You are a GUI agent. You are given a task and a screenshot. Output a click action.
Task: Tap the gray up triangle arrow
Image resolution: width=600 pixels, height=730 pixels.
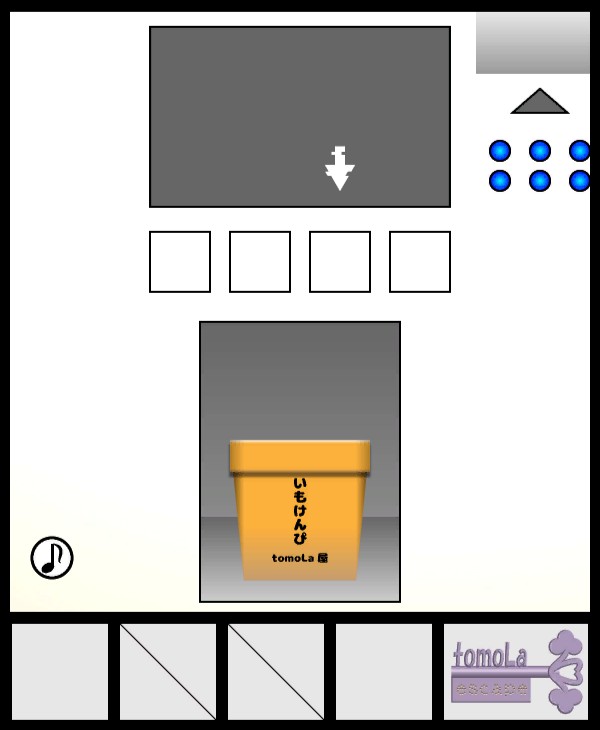click(x=540, y=103)
